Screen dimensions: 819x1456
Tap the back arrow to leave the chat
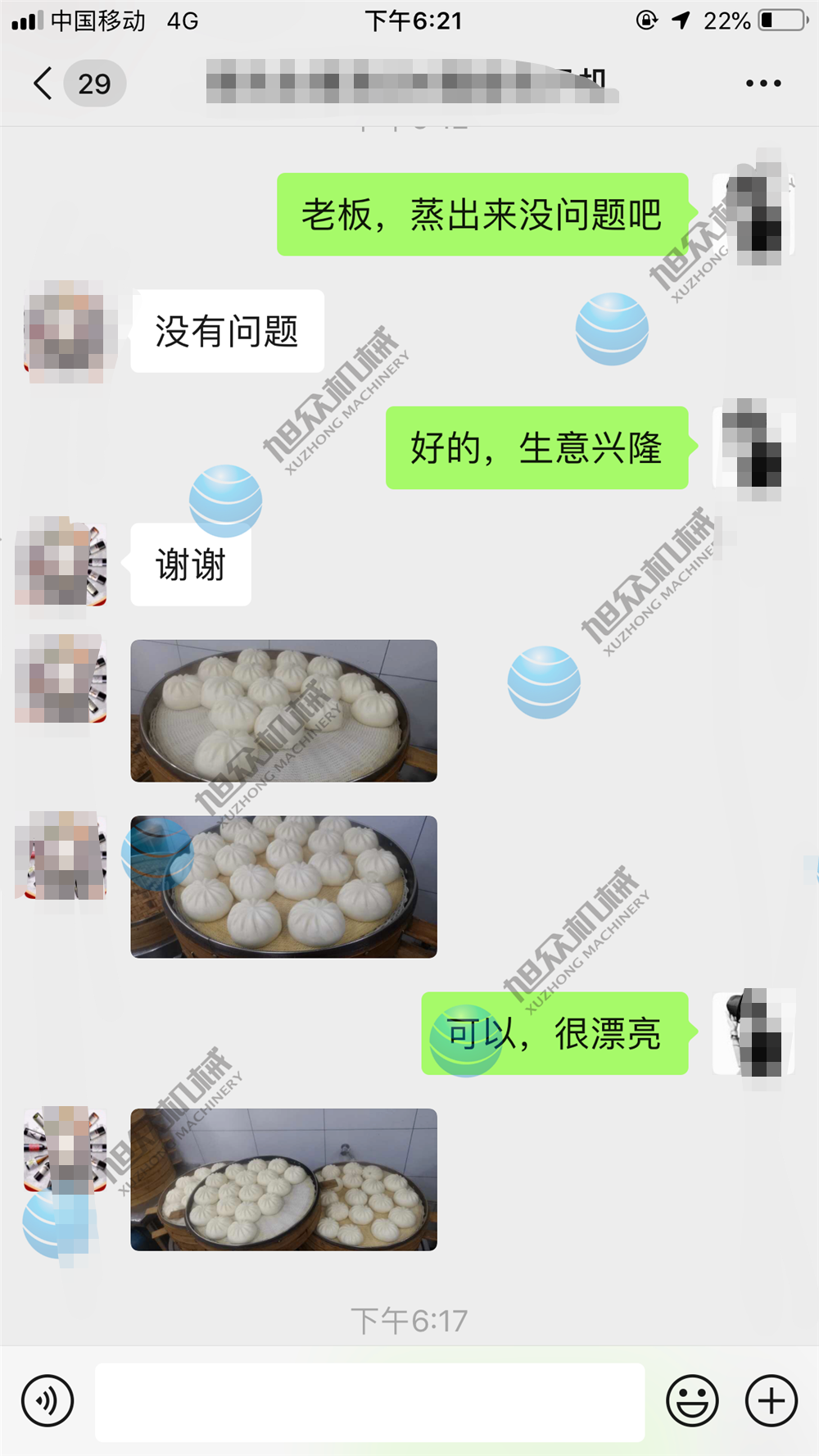pos(40,83)
